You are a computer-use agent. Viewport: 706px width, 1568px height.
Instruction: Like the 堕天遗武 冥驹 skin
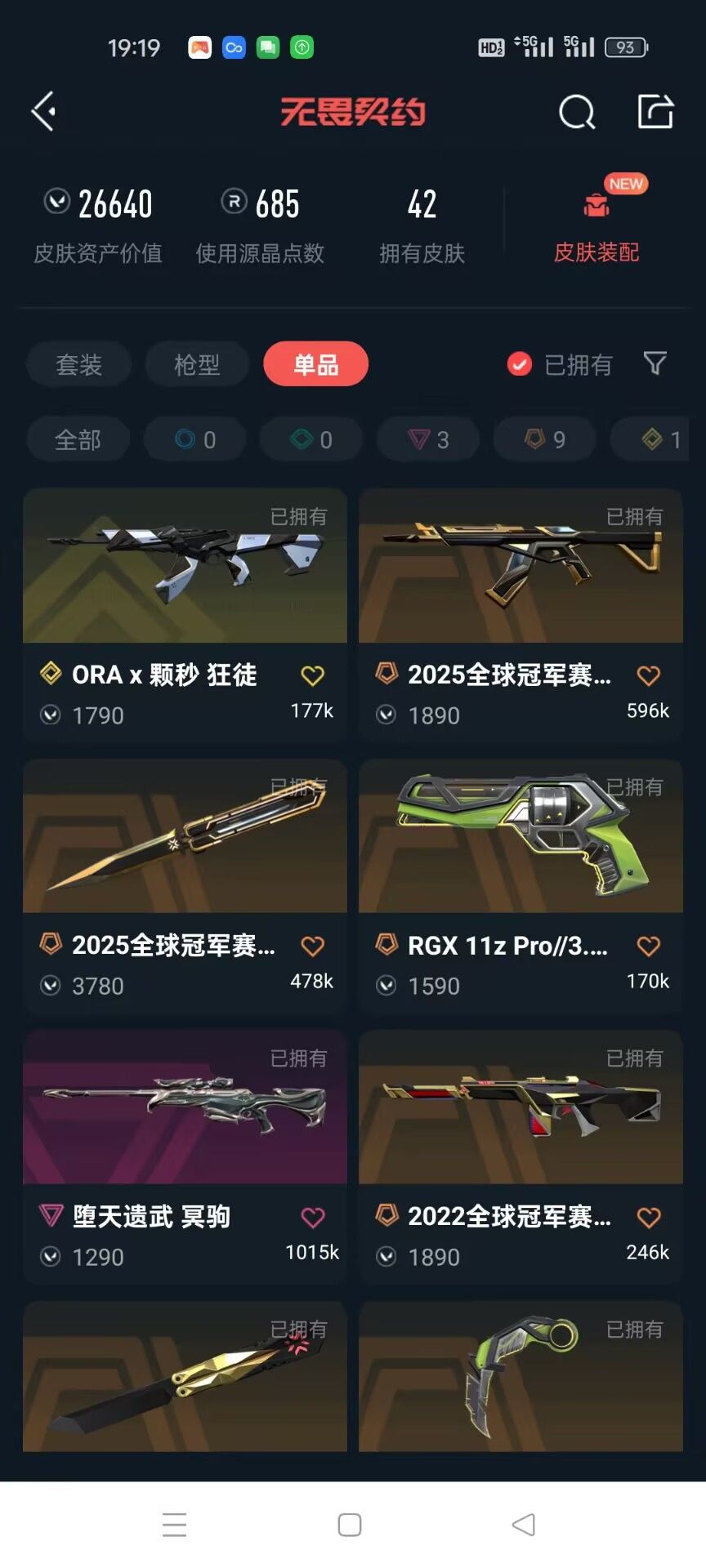312,1218
